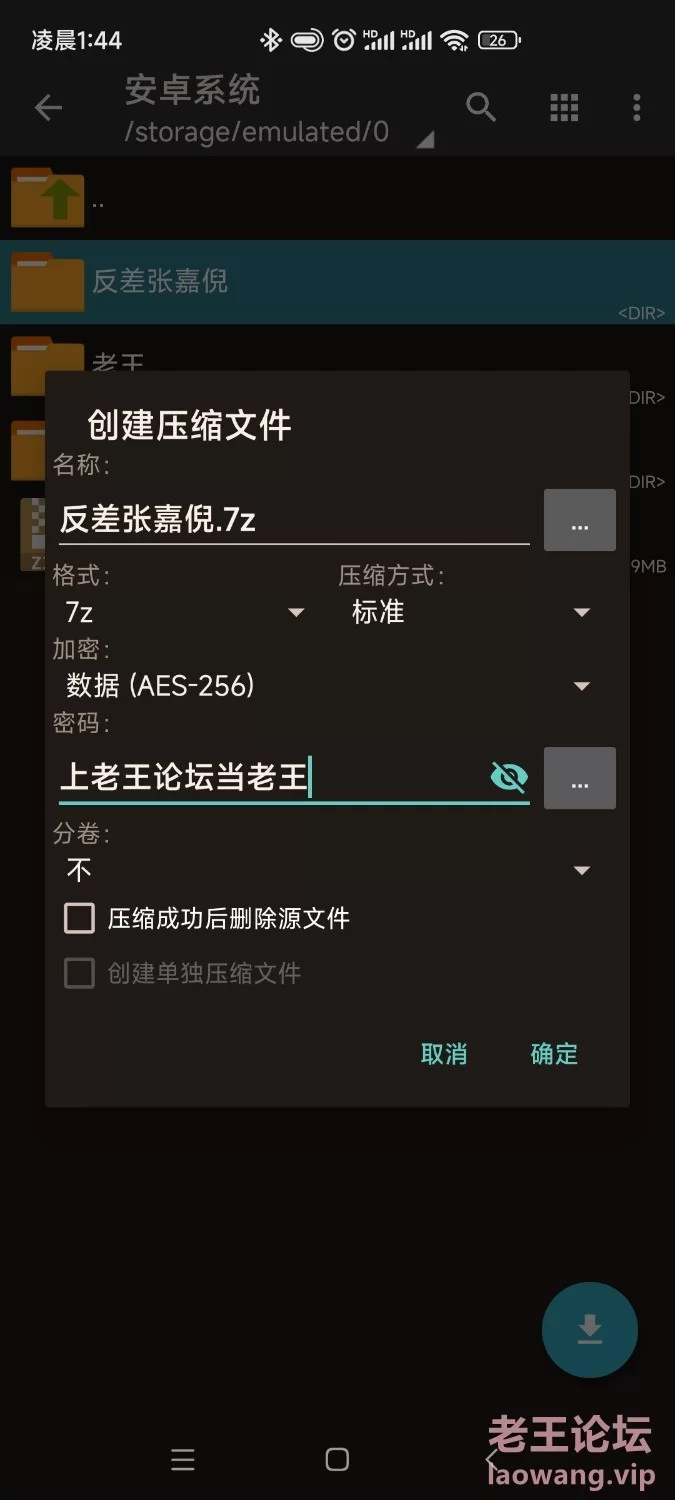
Task: Tap the archive name field
Action: tap(294, 519)
